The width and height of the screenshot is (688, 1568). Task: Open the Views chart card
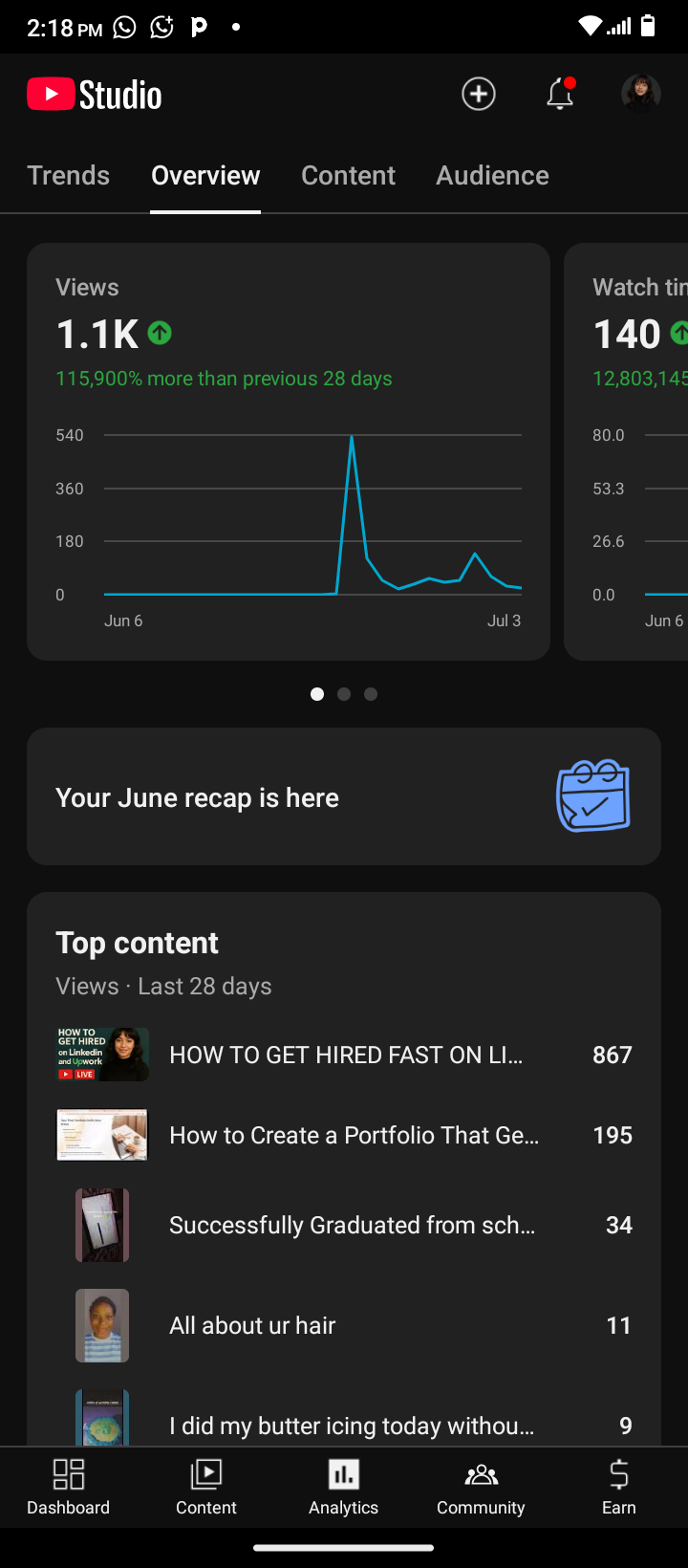pos(289,451)
